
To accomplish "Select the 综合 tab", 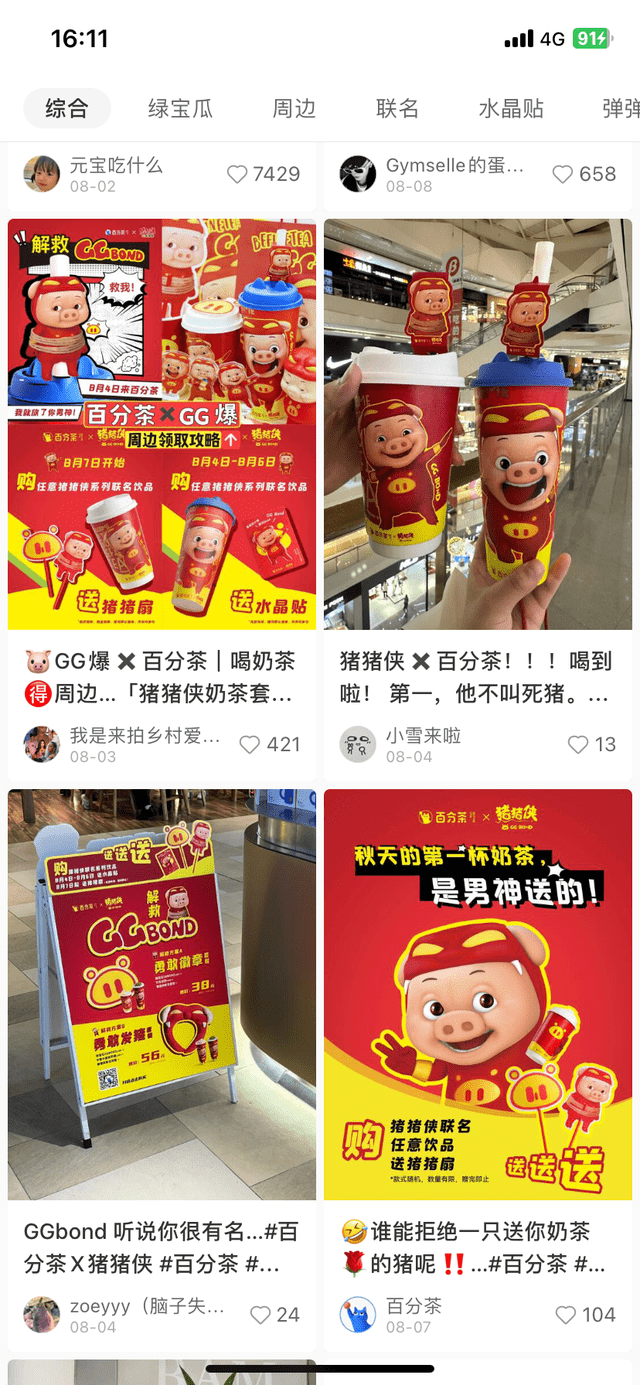I will (x=66, y=108).
